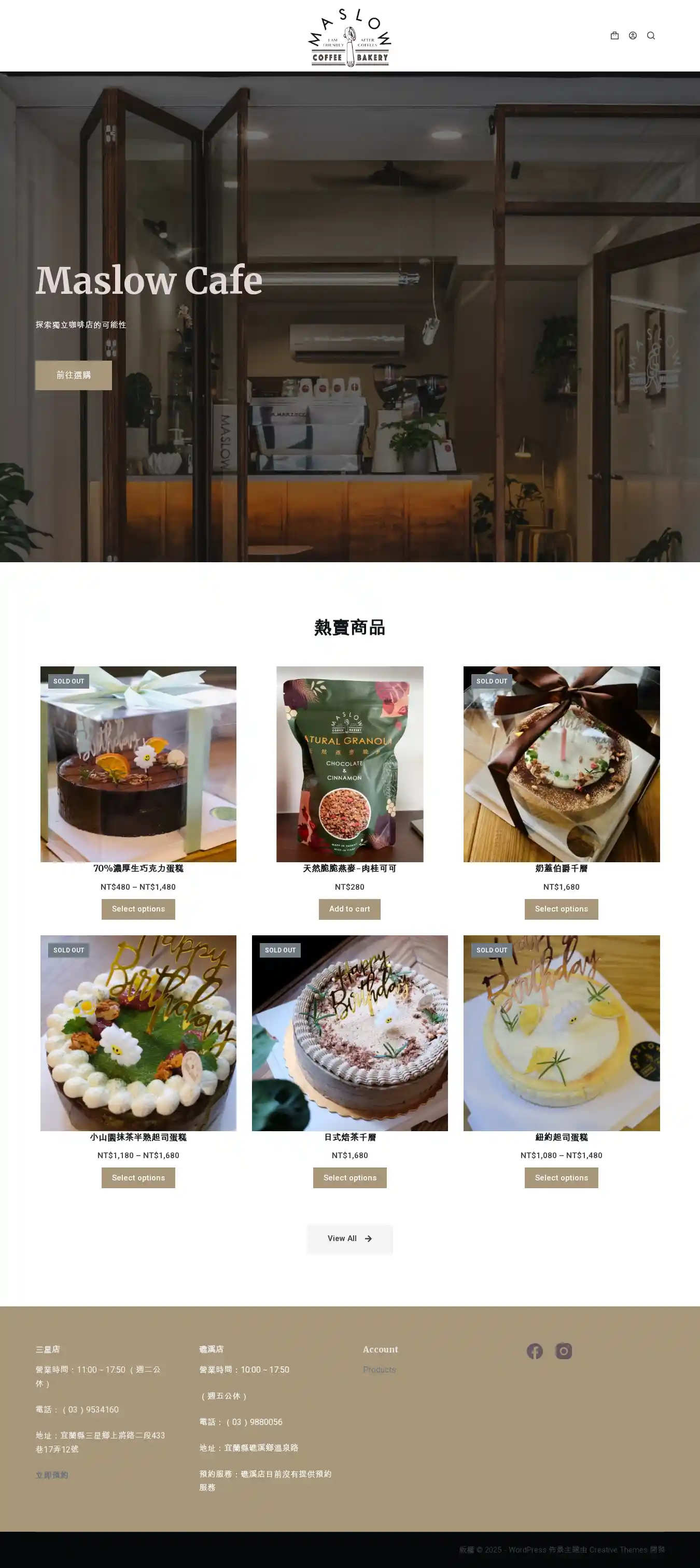Open the account profile icon
The width and height of the screenshot is (700, 1568).
[633, 36]
